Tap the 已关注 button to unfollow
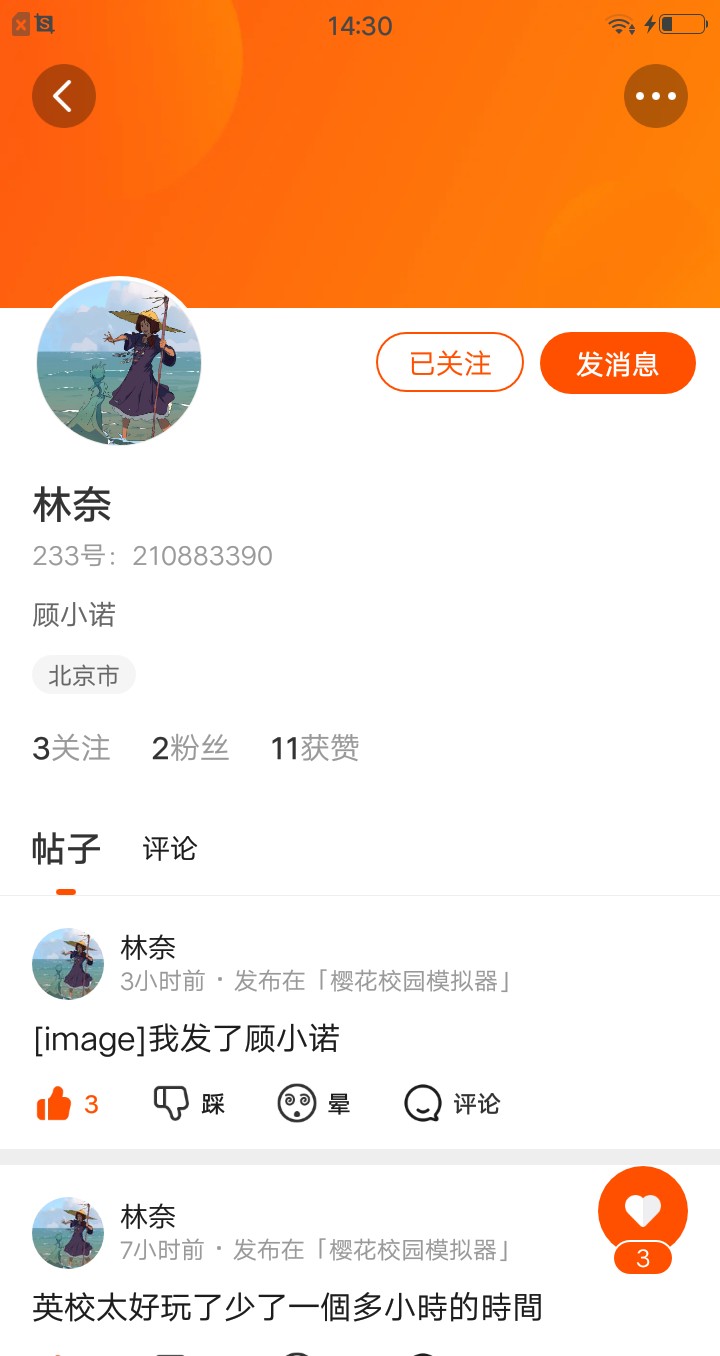This screenshot has height=1356, width=720. (450, 362)
